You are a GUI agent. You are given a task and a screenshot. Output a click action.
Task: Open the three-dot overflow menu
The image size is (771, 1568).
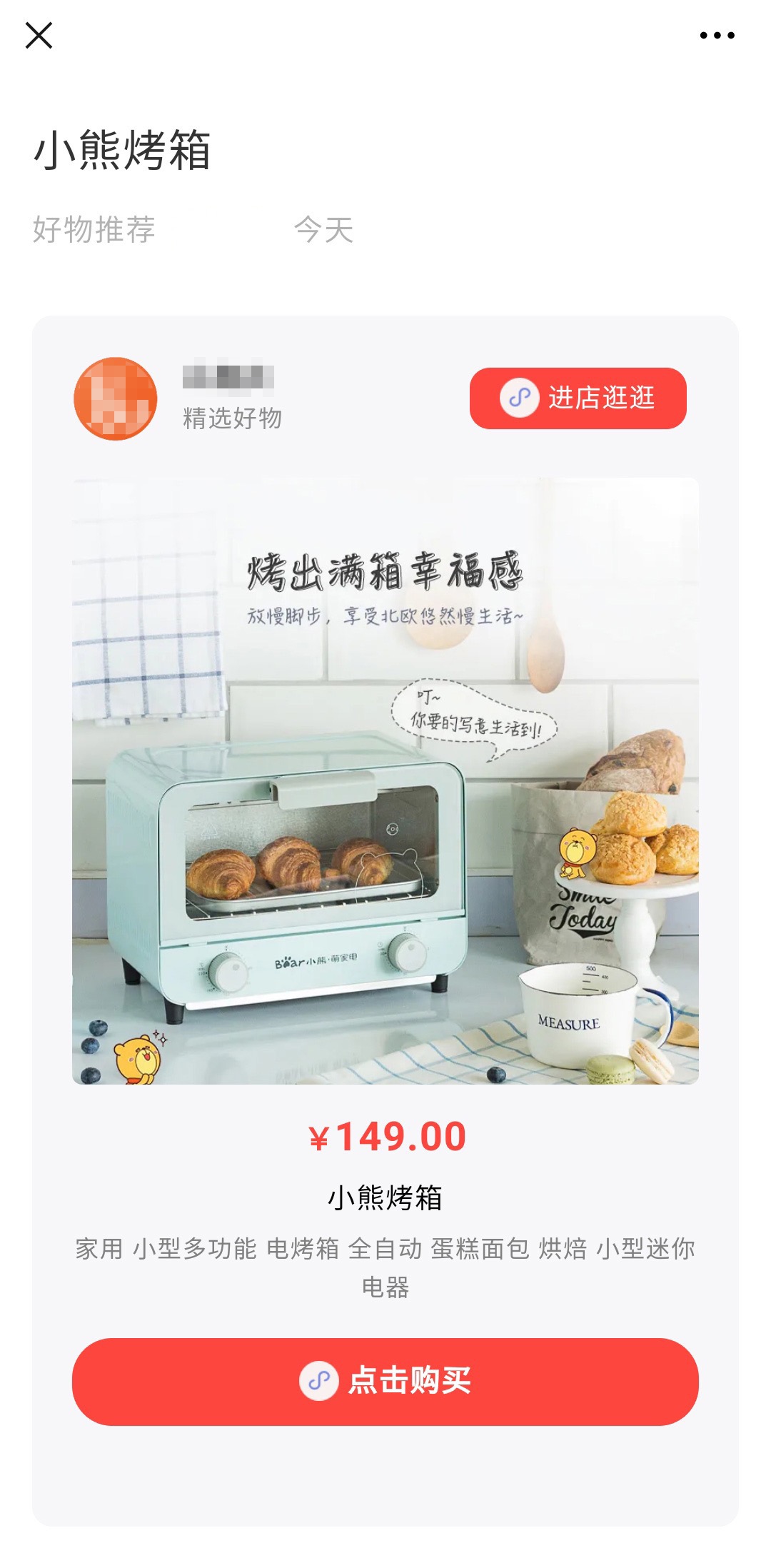717,35
